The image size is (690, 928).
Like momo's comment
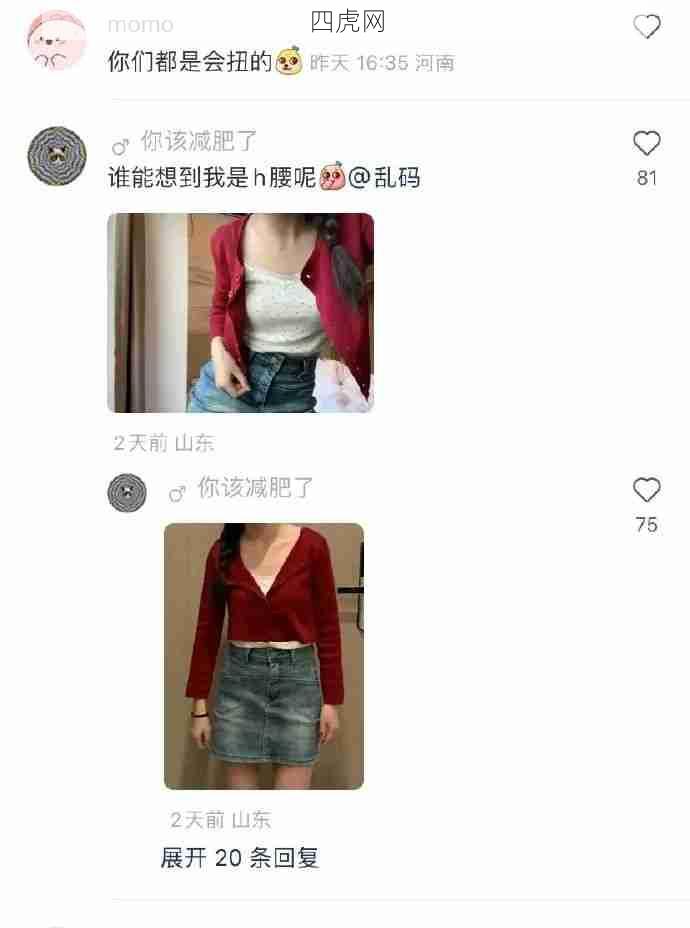click(x=647, y=27)
